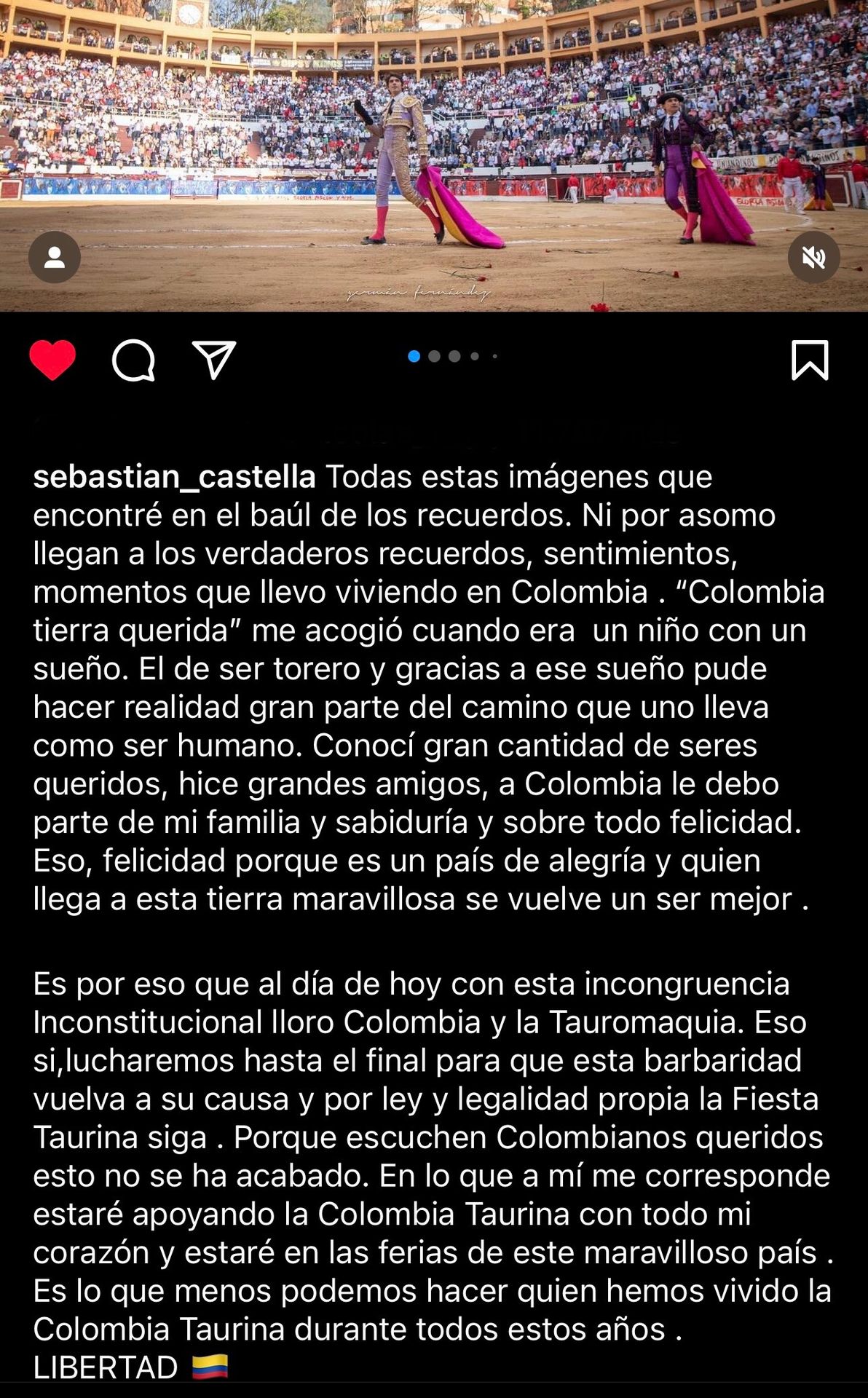
Task: Save the post with the bookmark icon
Action: 810,360
